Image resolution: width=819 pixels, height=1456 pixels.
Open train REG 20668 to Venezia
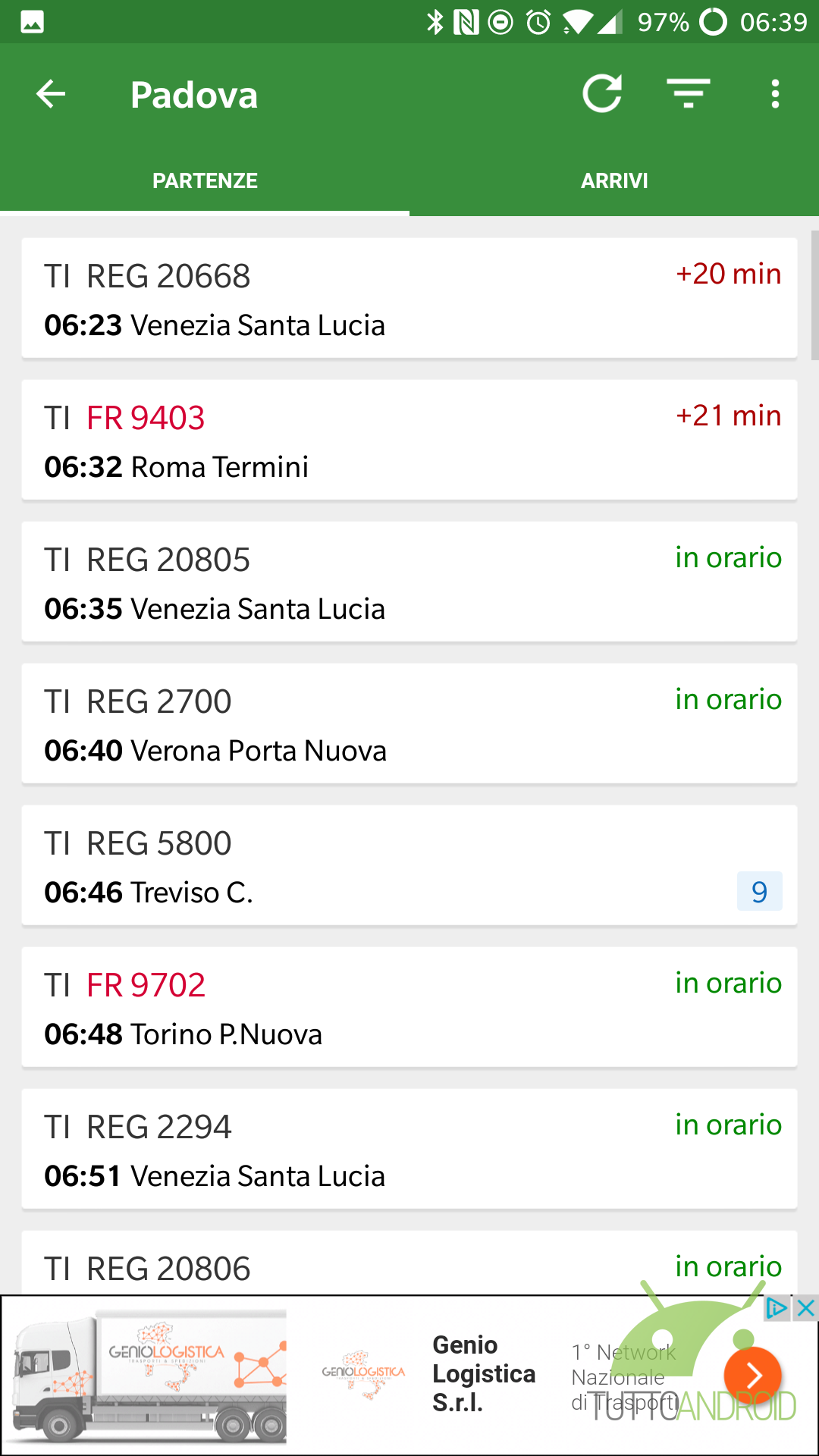tap(409, 298)
